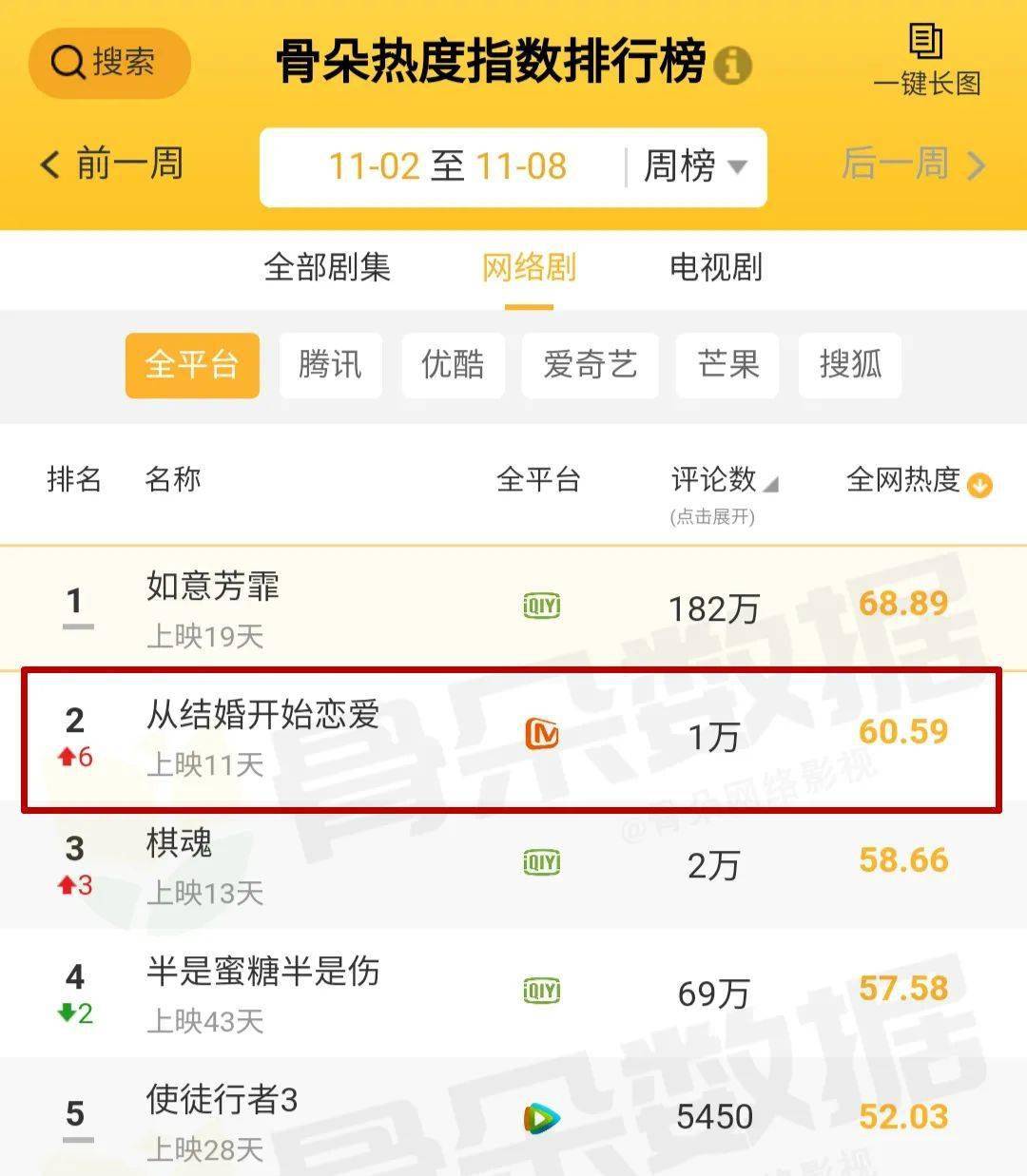The height and width of the screenshot is (1176, 1027).
Task: Select the 全平台 platform chip
Action: [x=192, y=365]
